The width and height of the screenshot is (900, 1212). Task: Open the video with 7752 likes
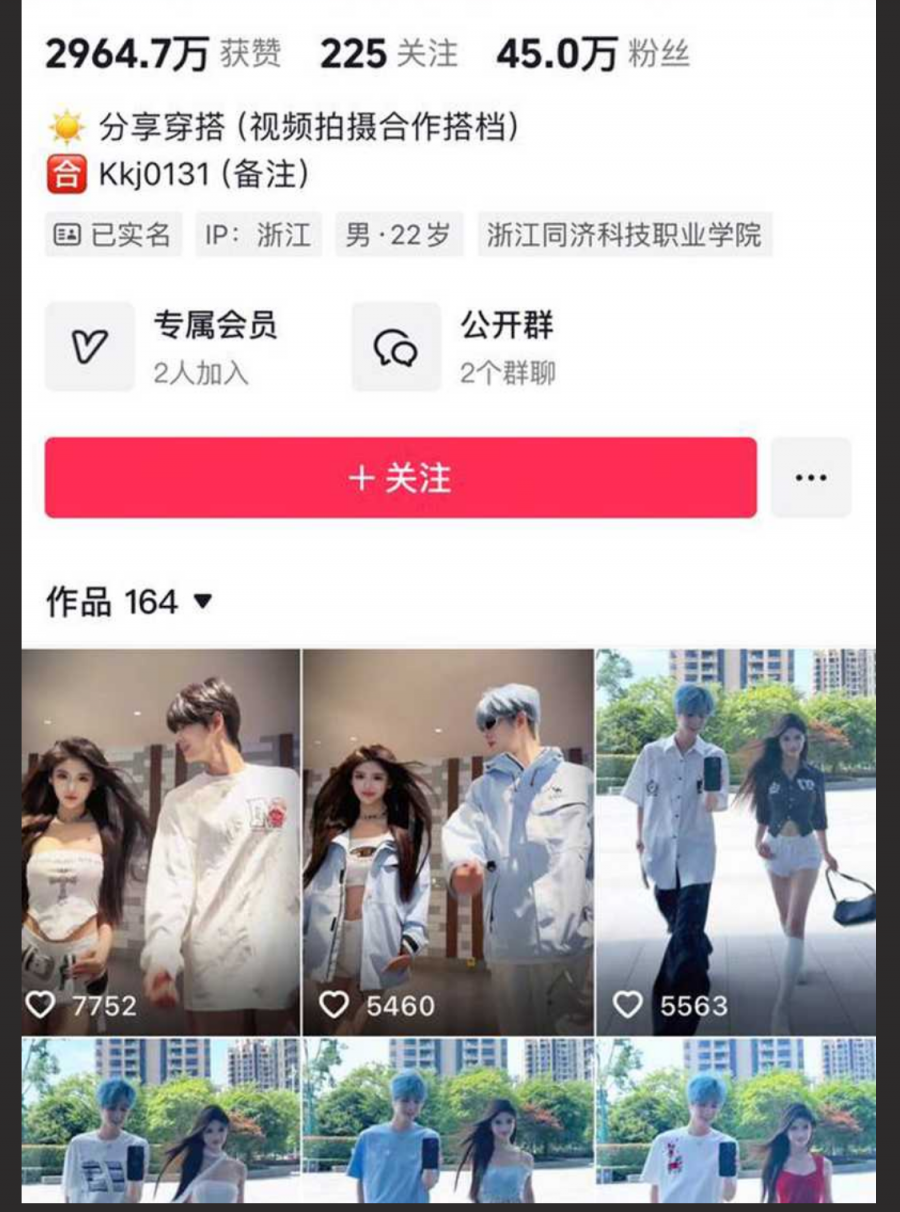161,840
